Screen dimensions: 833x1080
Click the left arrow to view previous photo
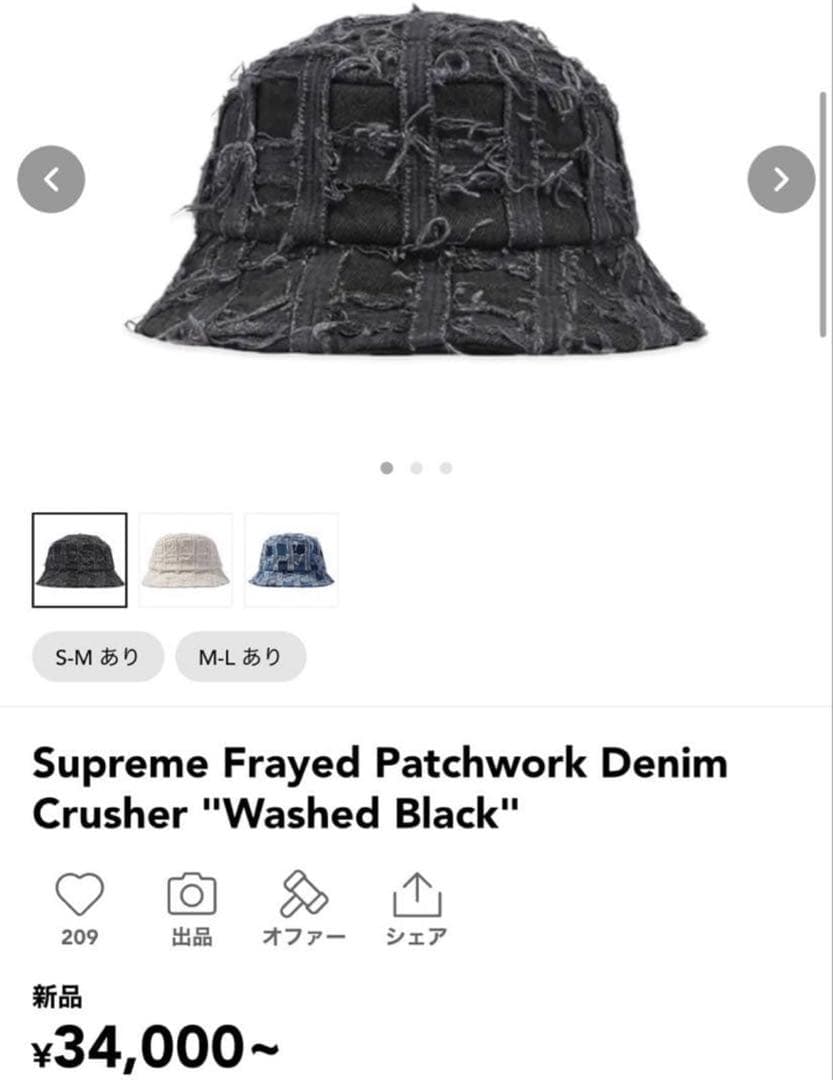(x=51, y=177)
